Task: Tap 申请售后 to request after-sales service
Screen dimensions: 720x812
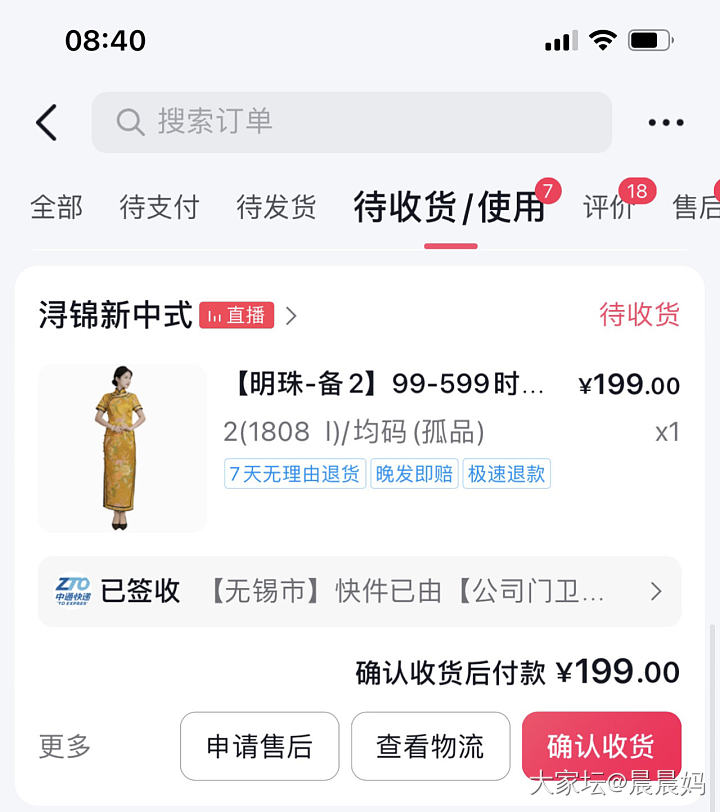Action: tap(259, 746)
